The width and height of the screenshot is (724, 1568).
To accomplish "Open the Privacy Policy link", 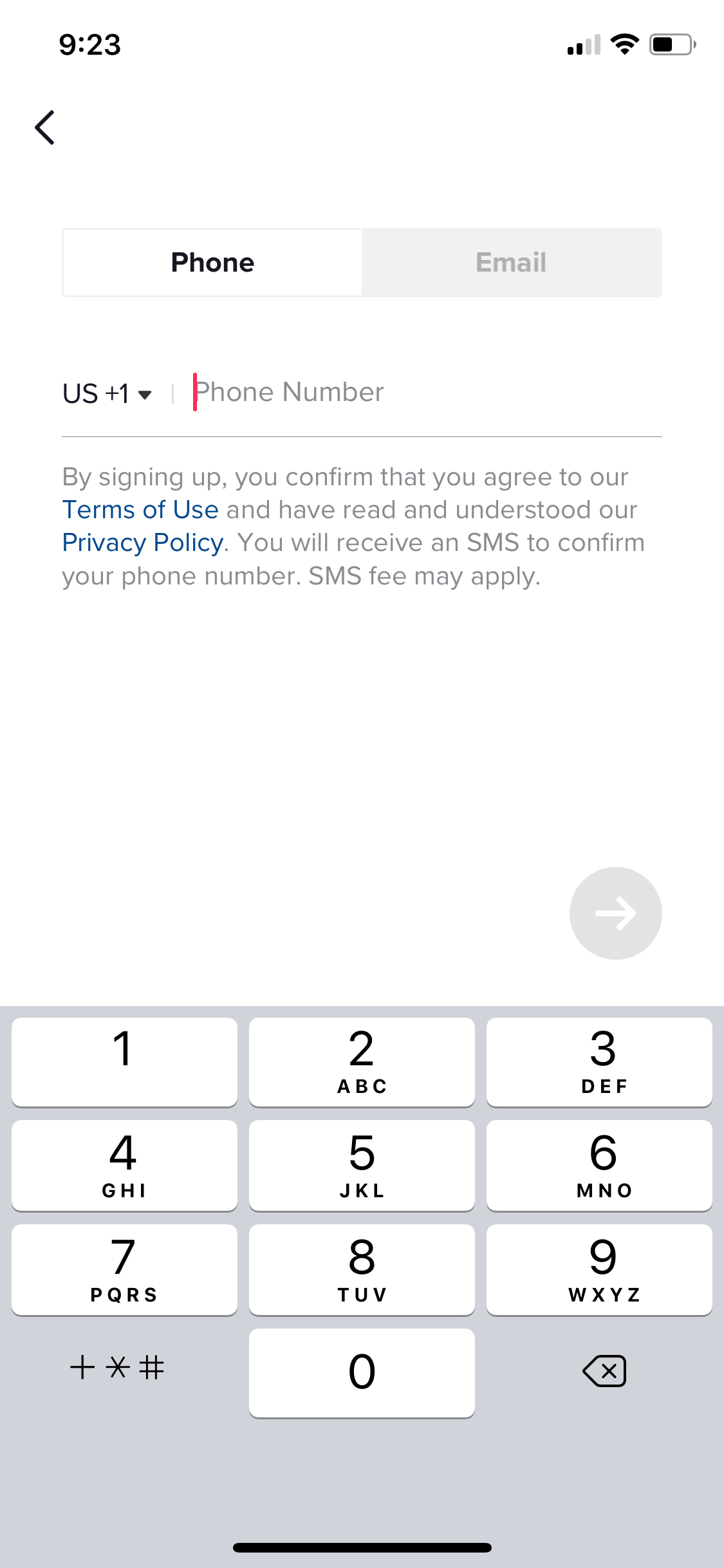I will [143, 543].
